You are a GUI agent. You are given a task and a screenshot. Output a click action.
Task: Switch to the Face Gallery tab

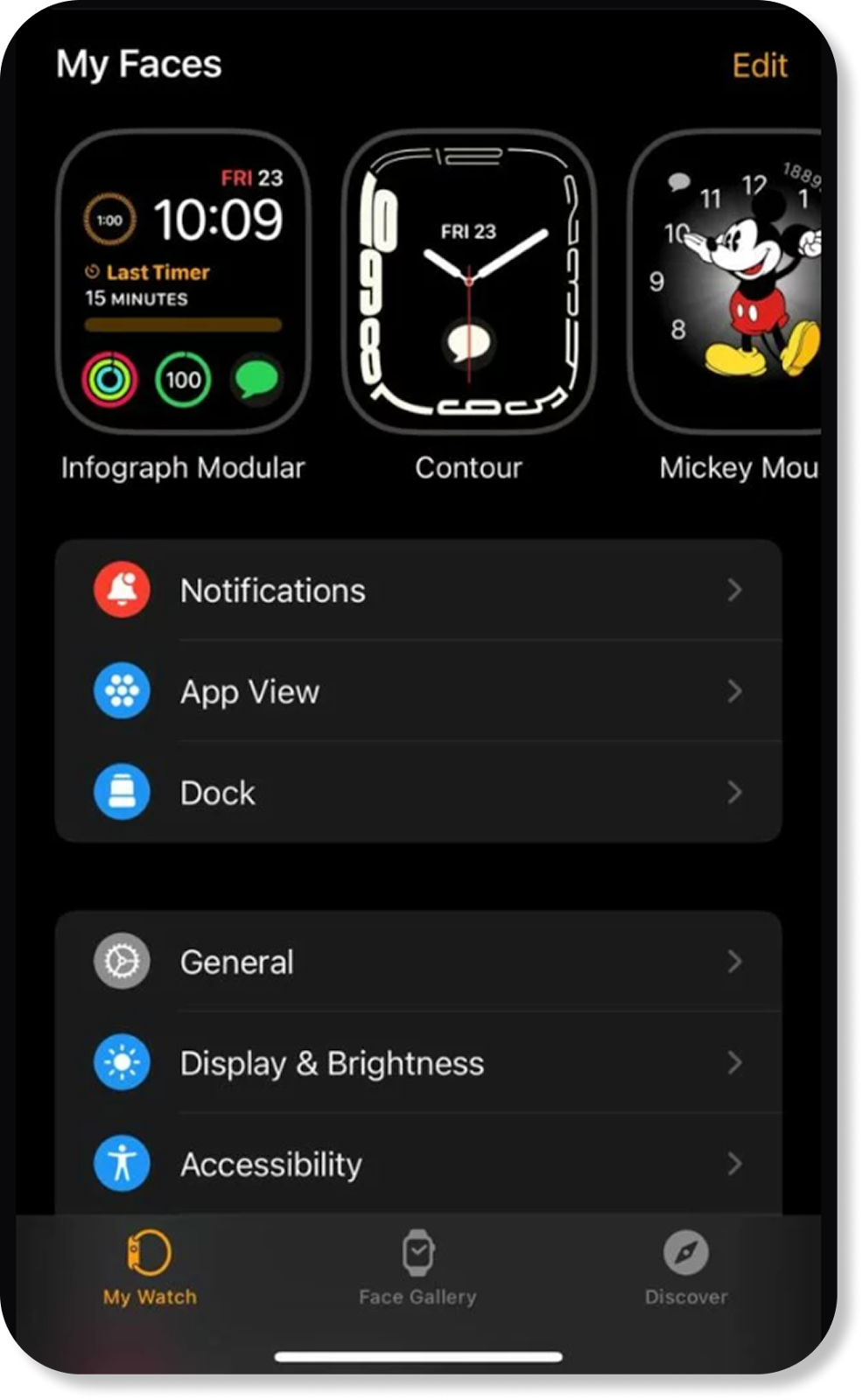click(417, 1267)
